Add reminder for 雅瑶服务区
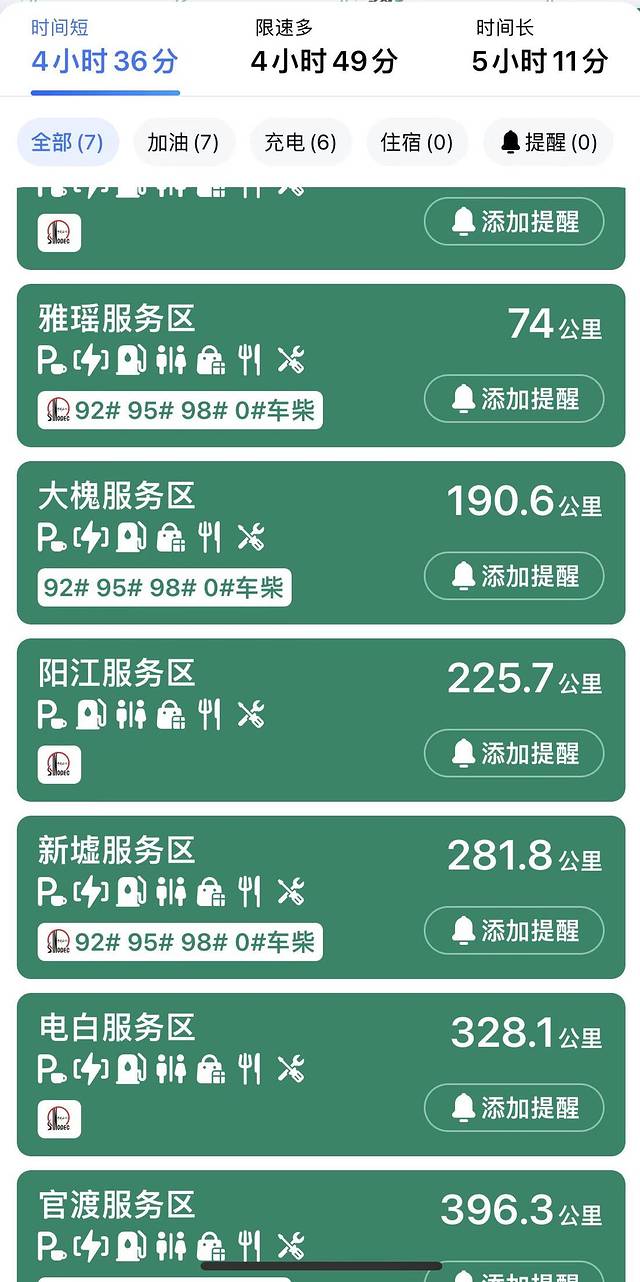 click(514, 399)
